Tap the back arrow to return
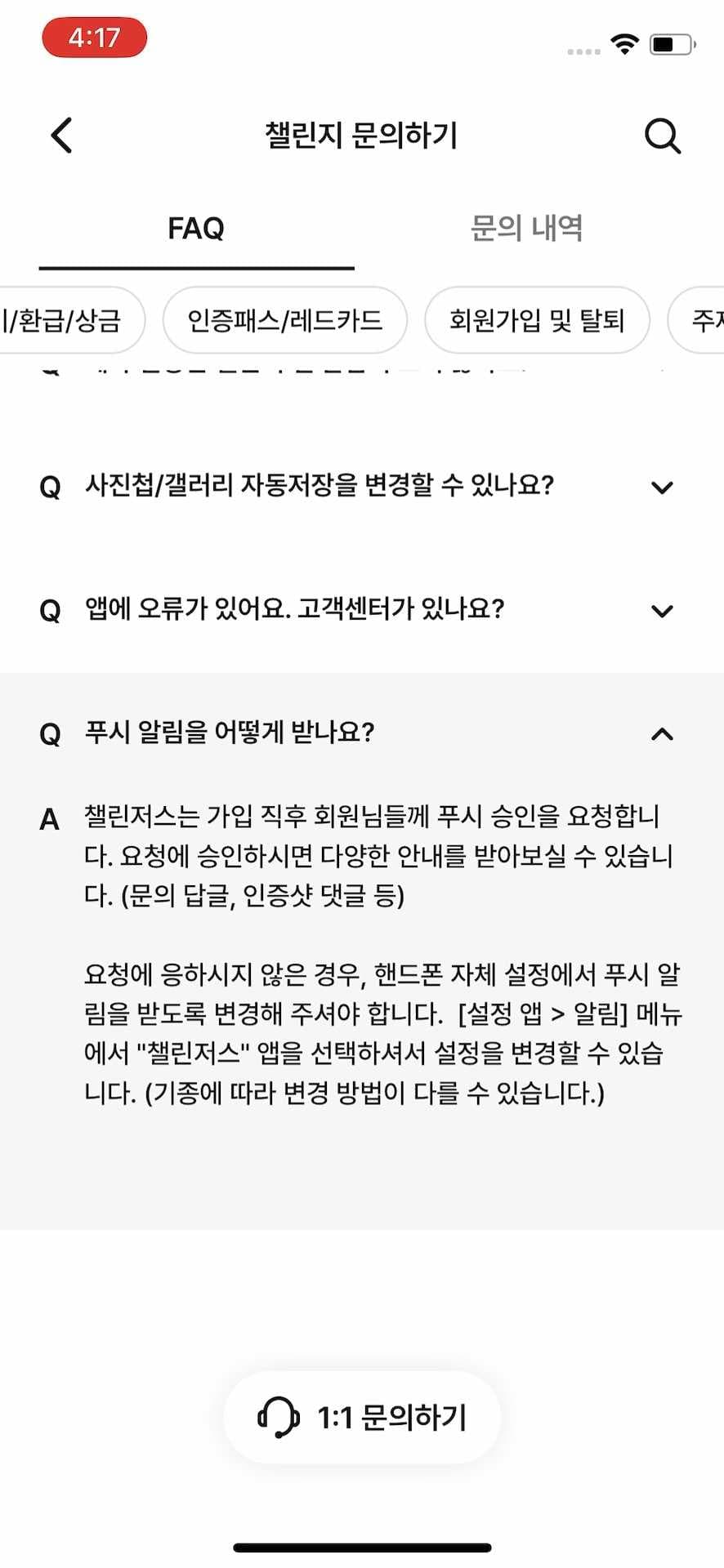 click(x=61, y=135)
